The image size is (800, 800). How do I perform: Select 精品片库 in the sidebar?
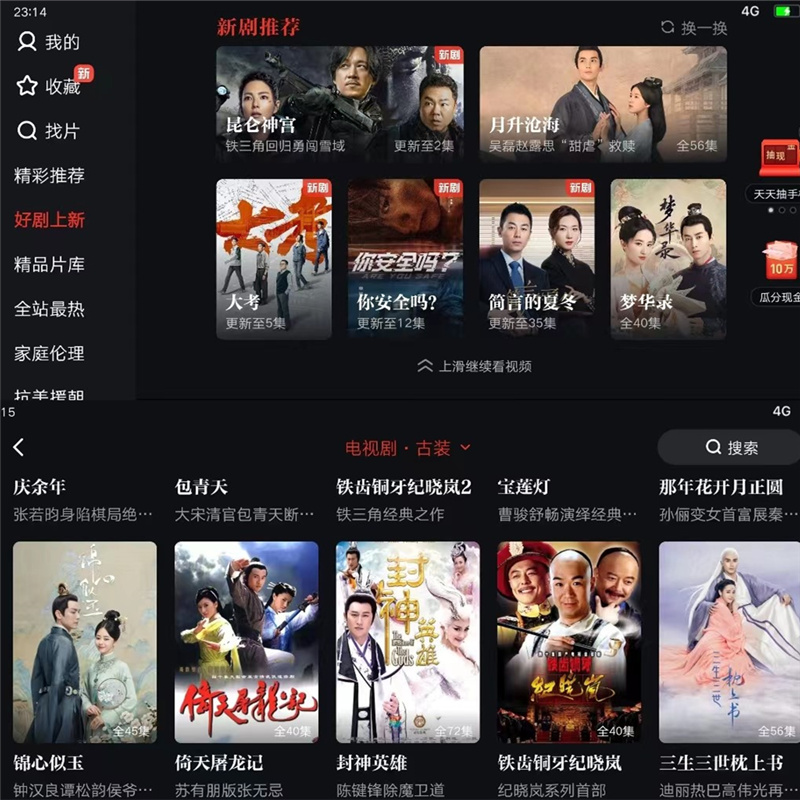[x=49, y=265]
